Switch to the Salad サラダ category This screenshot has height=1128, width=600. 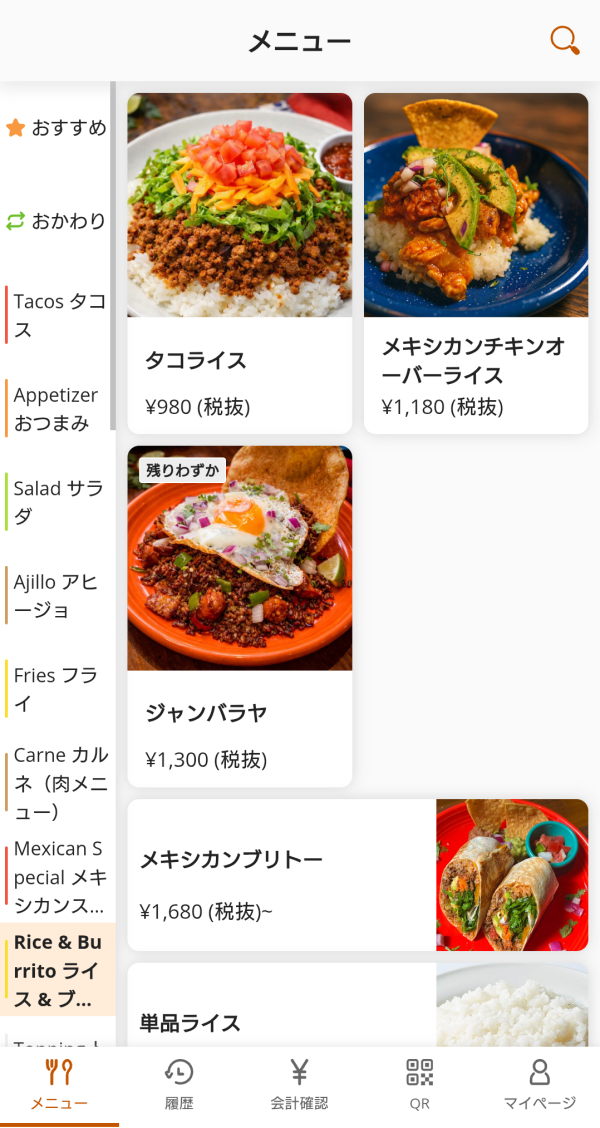pyautogui.click(x=58, y=502)
